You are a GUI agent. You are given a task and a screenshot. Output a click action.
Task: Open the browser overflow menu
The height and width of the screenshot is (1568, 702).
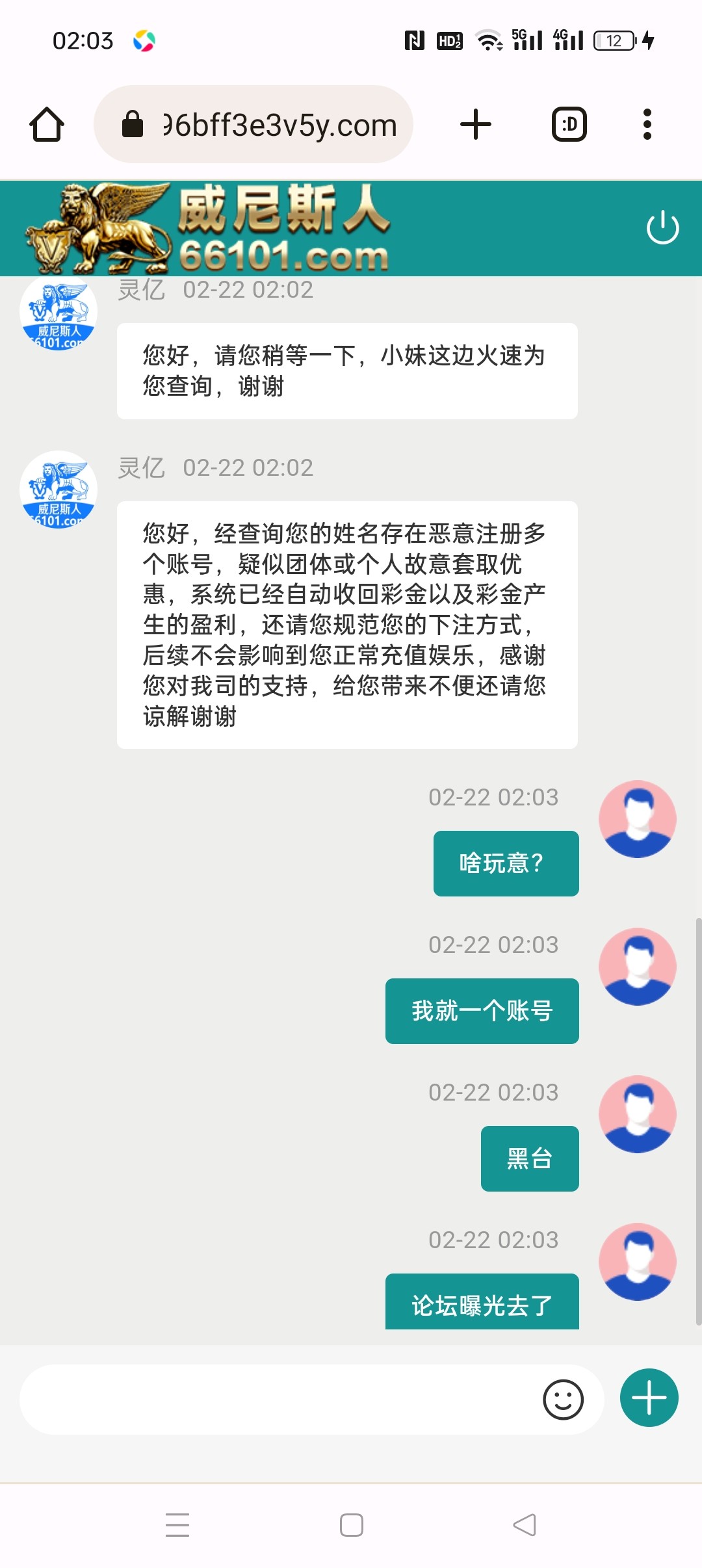(x=647, y=124)
